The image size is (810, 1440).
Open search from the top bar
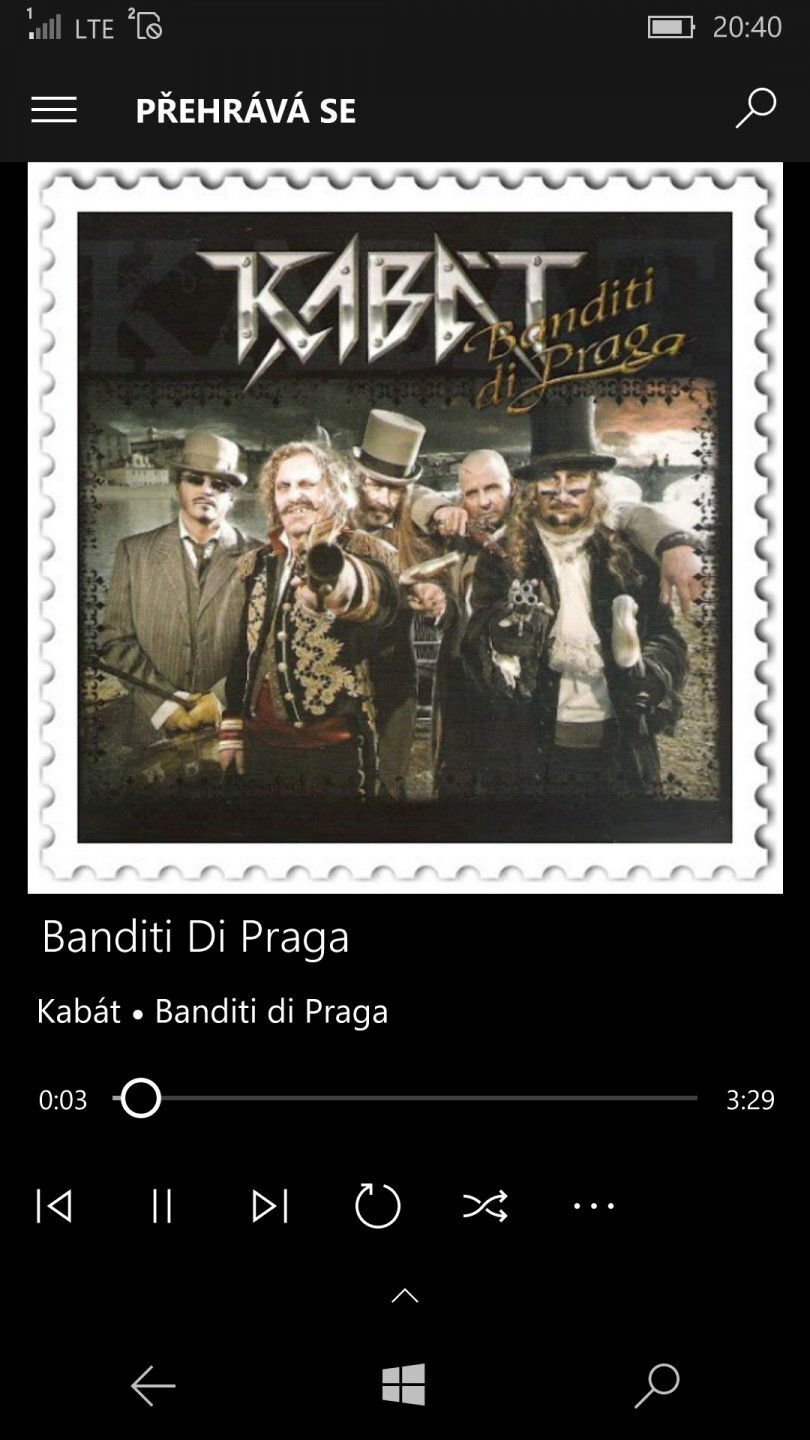click(755, 109)
